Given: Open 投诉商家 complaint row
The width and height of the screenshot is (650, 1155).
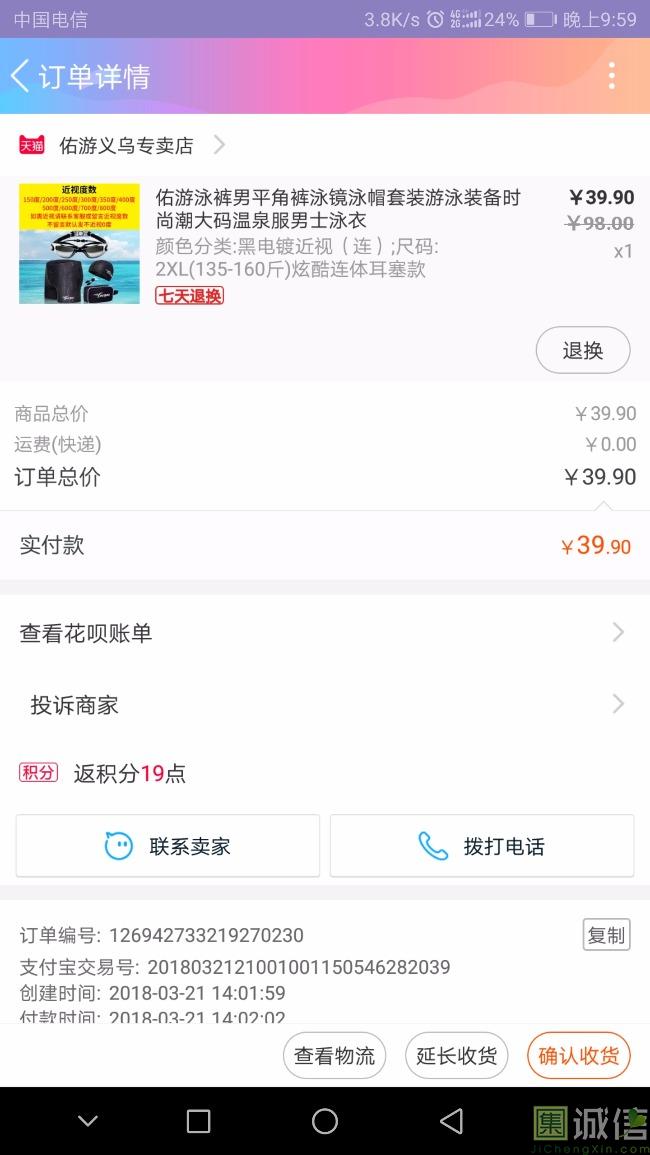Looking at the screenshot, I should 324,705.
